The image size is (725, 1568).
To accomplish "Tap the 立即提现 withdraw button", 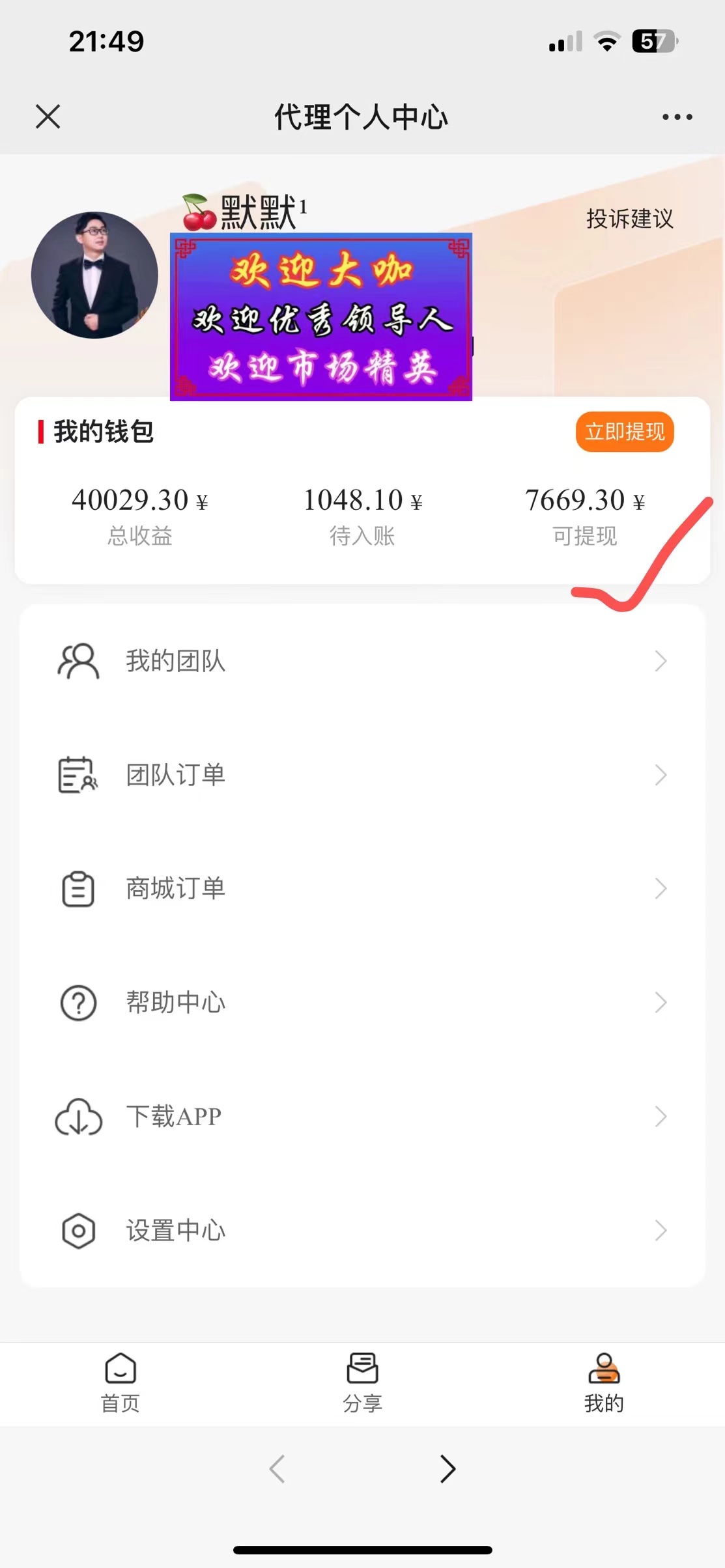I will [x=624, y=432].
